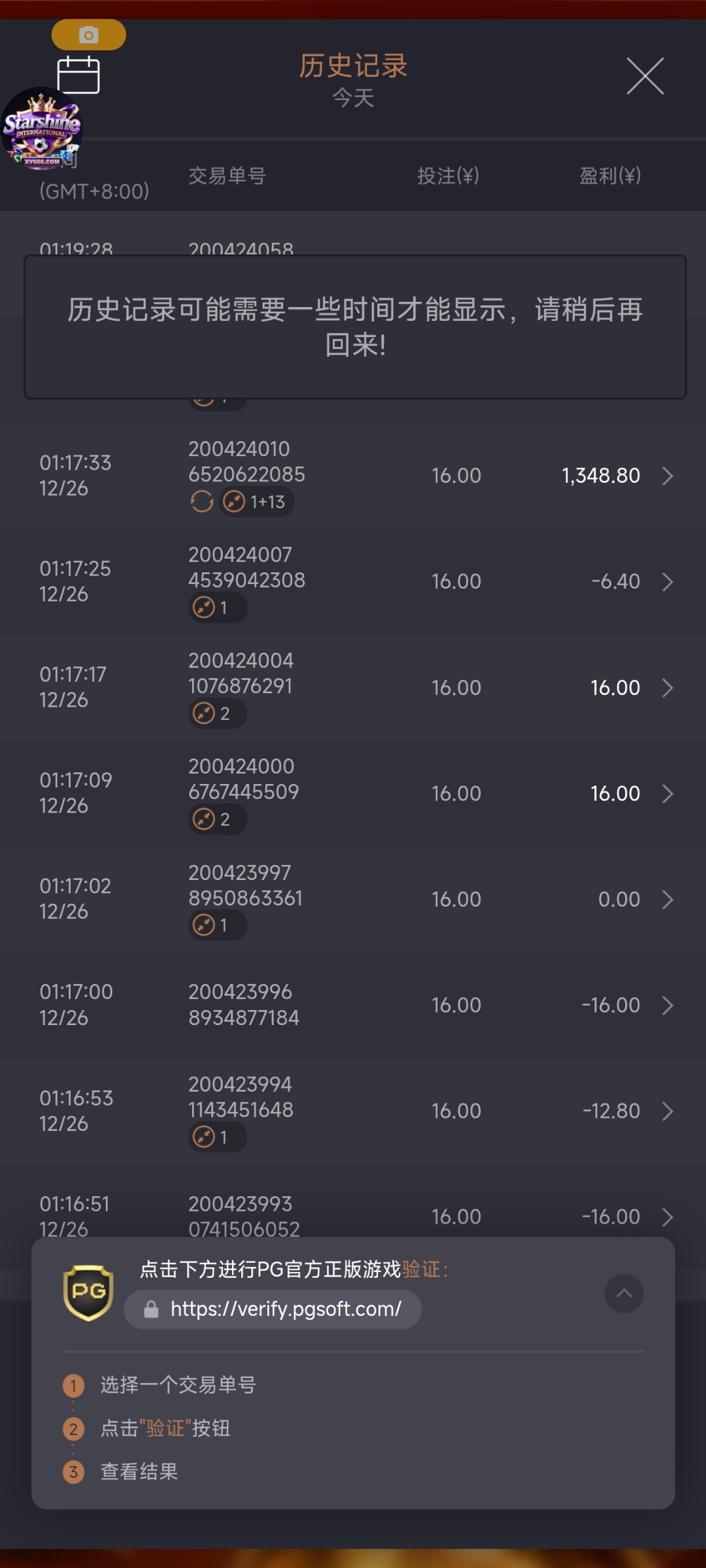This screenshot has height=1568, width=706.
Task: Expand the record 200423996 row chevron
Action: click(668, 1005)
